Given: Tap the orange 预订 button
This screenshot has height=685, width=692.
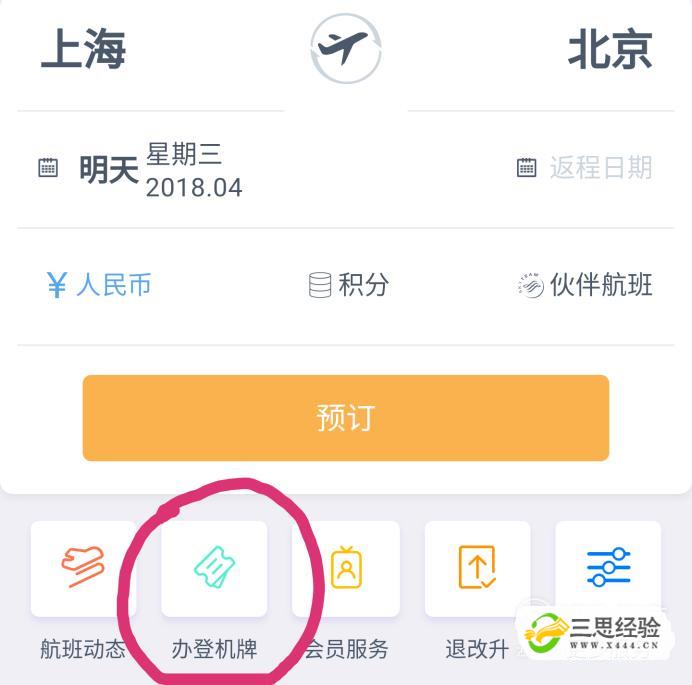Looking at the screenshot, I should [345, 417].
